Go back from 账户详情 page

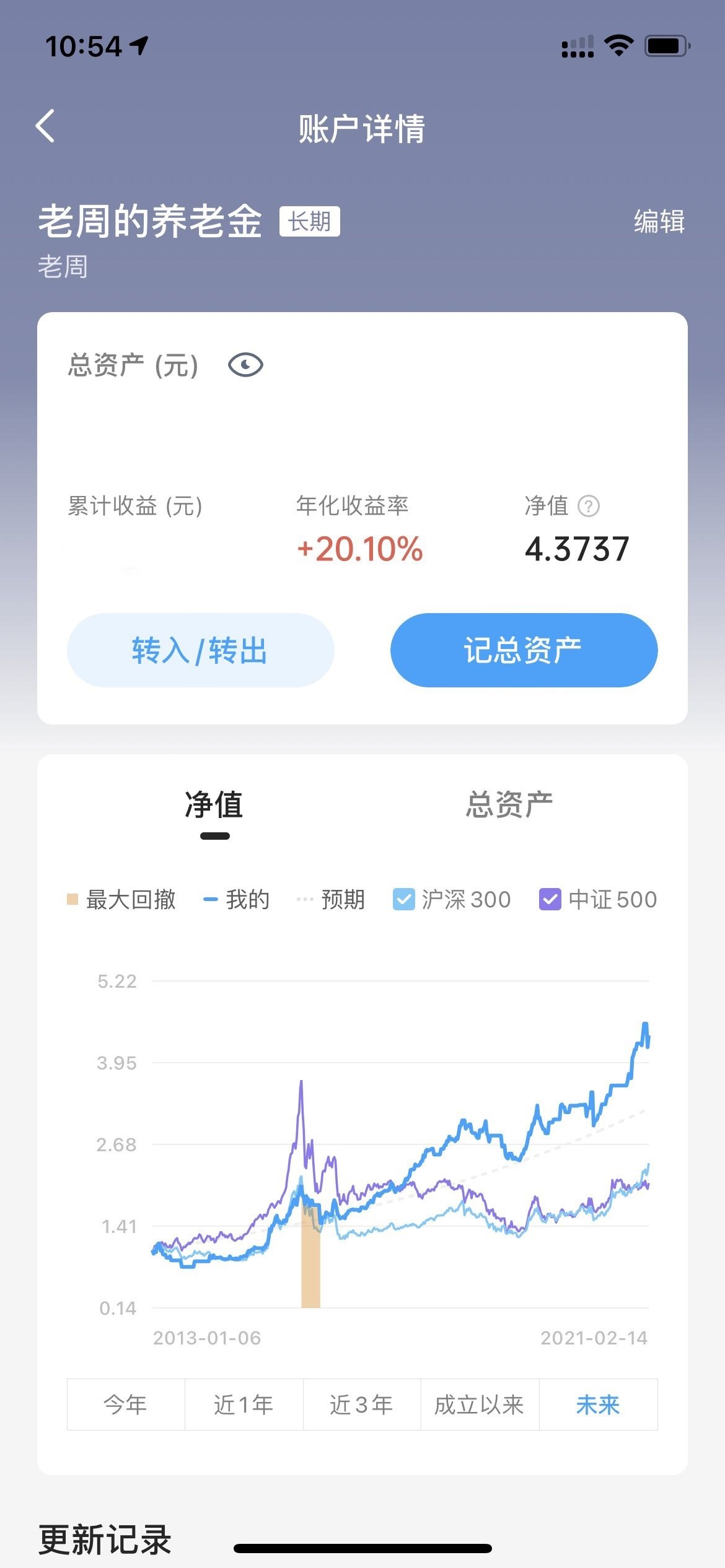(x=46, y=126)
